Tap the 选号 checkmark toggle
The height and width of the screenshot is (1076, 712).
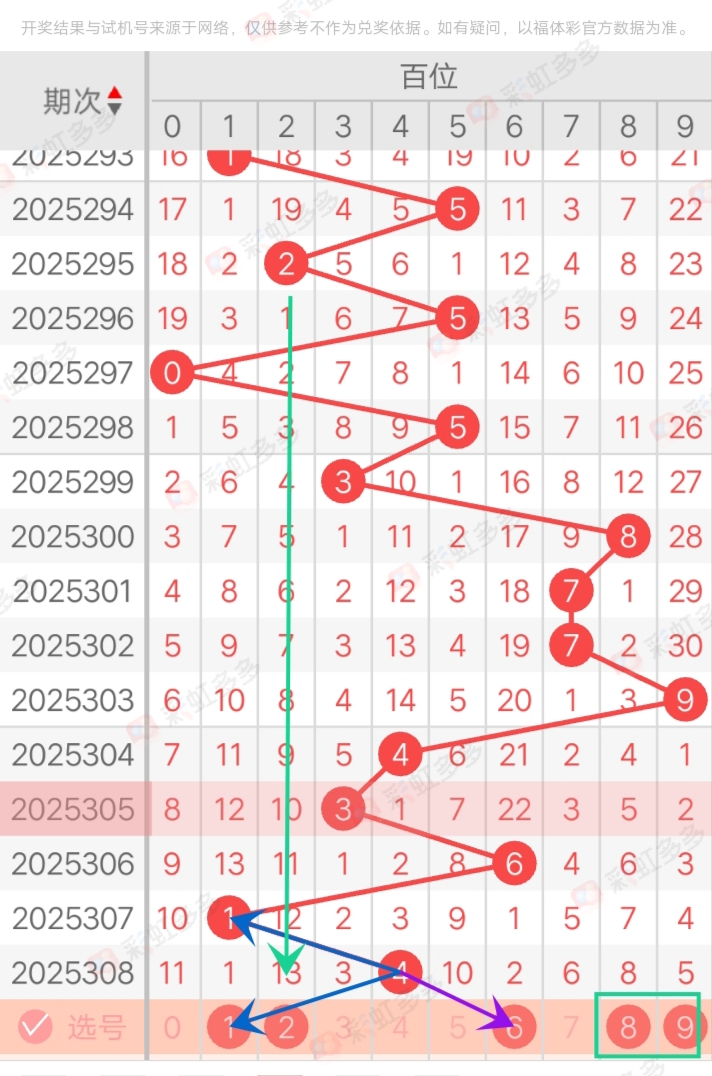[x=36, y=1026]
